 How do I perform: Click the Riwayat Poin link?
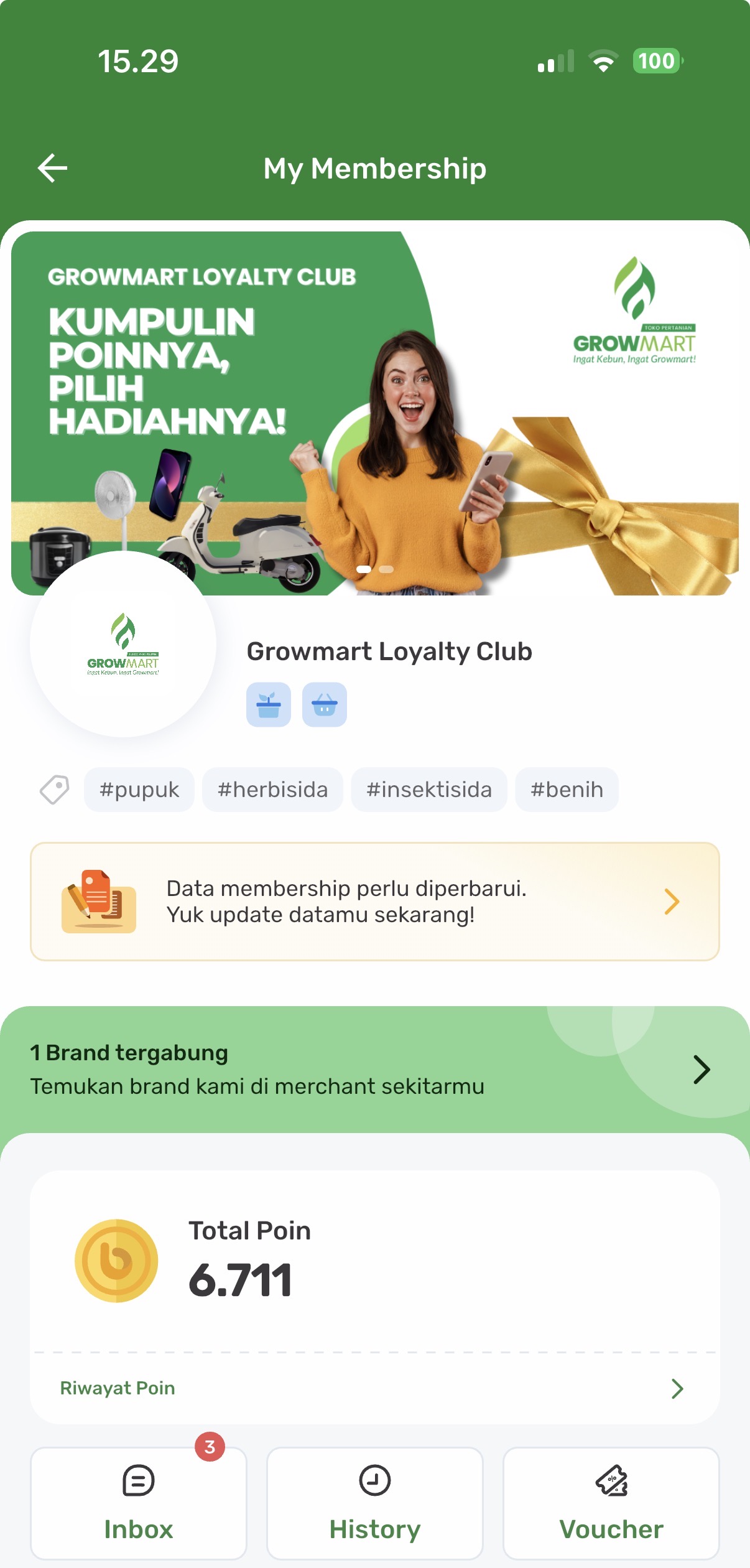coord(117,1388)
